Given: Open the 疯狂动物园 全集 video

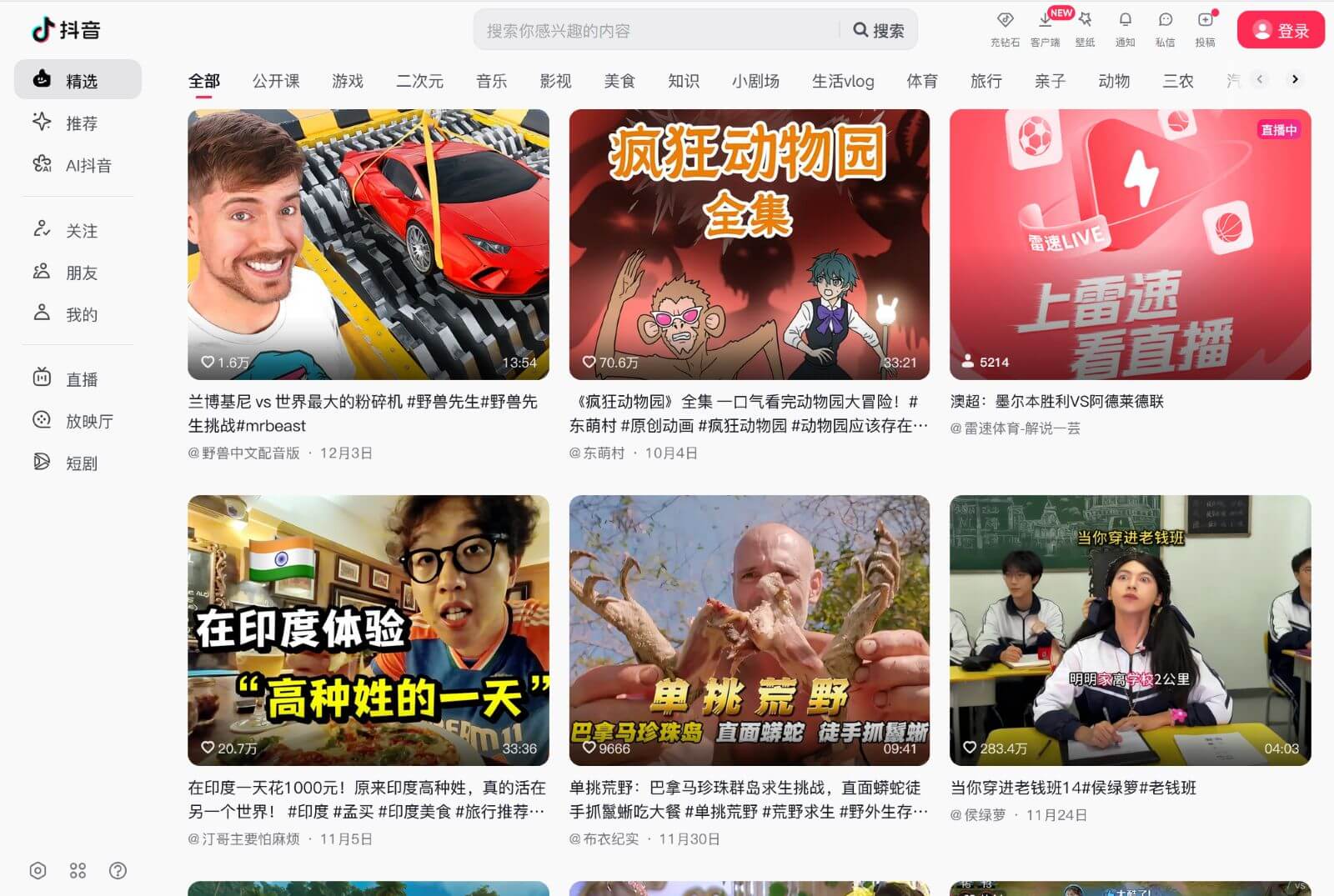Looking at the screenshot, I should click(749, 244).
